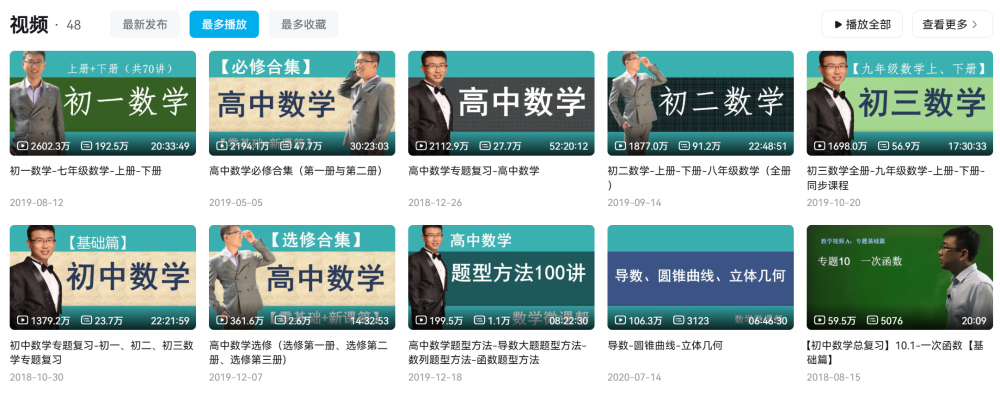
Task: Select the 最多播放 sort tab
Action: tap(224, 24)
